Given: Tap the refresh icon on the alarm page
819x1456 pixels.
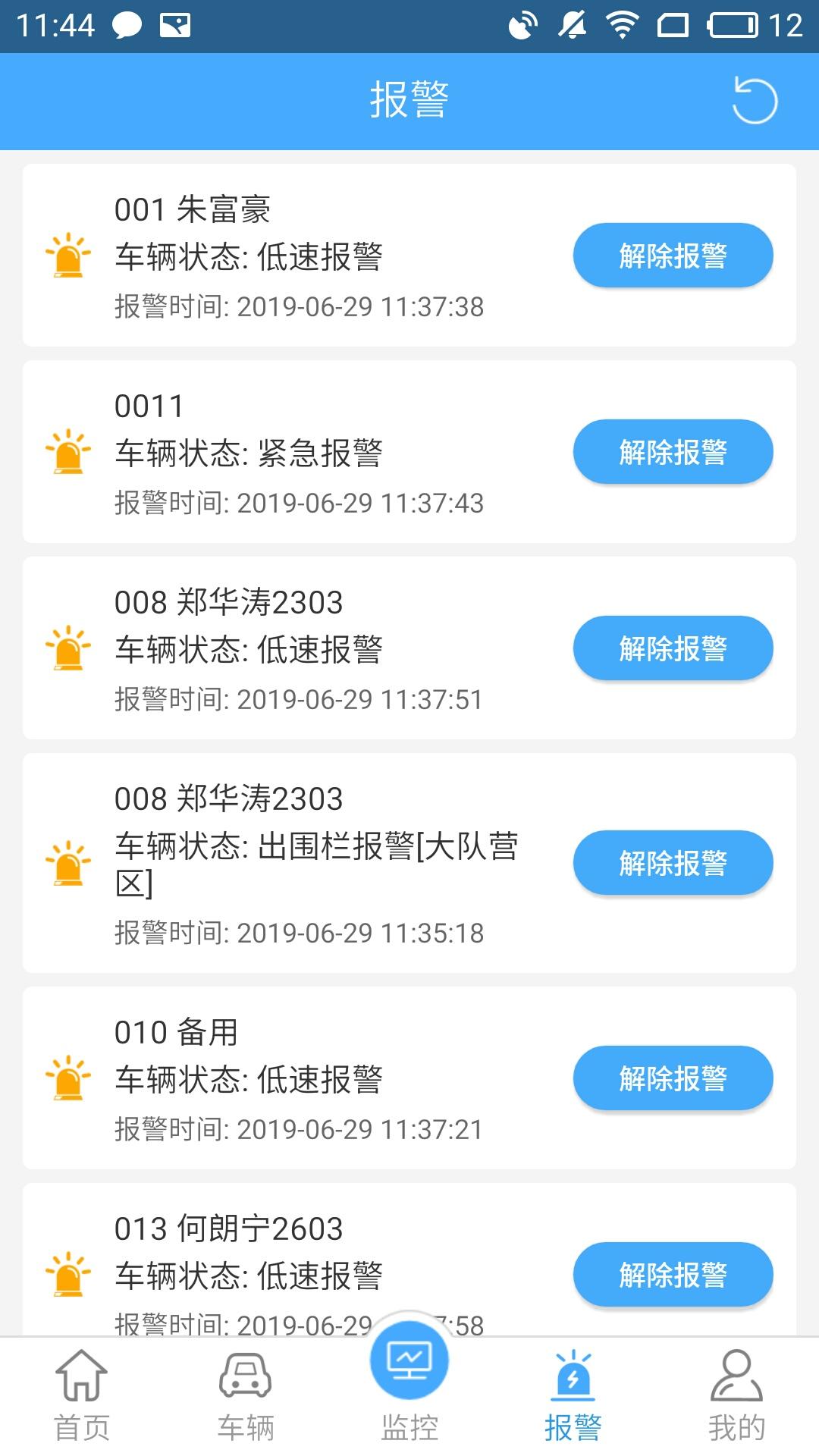Looking at the screenshot, I should pyautogui.click(x=755, y=99).
